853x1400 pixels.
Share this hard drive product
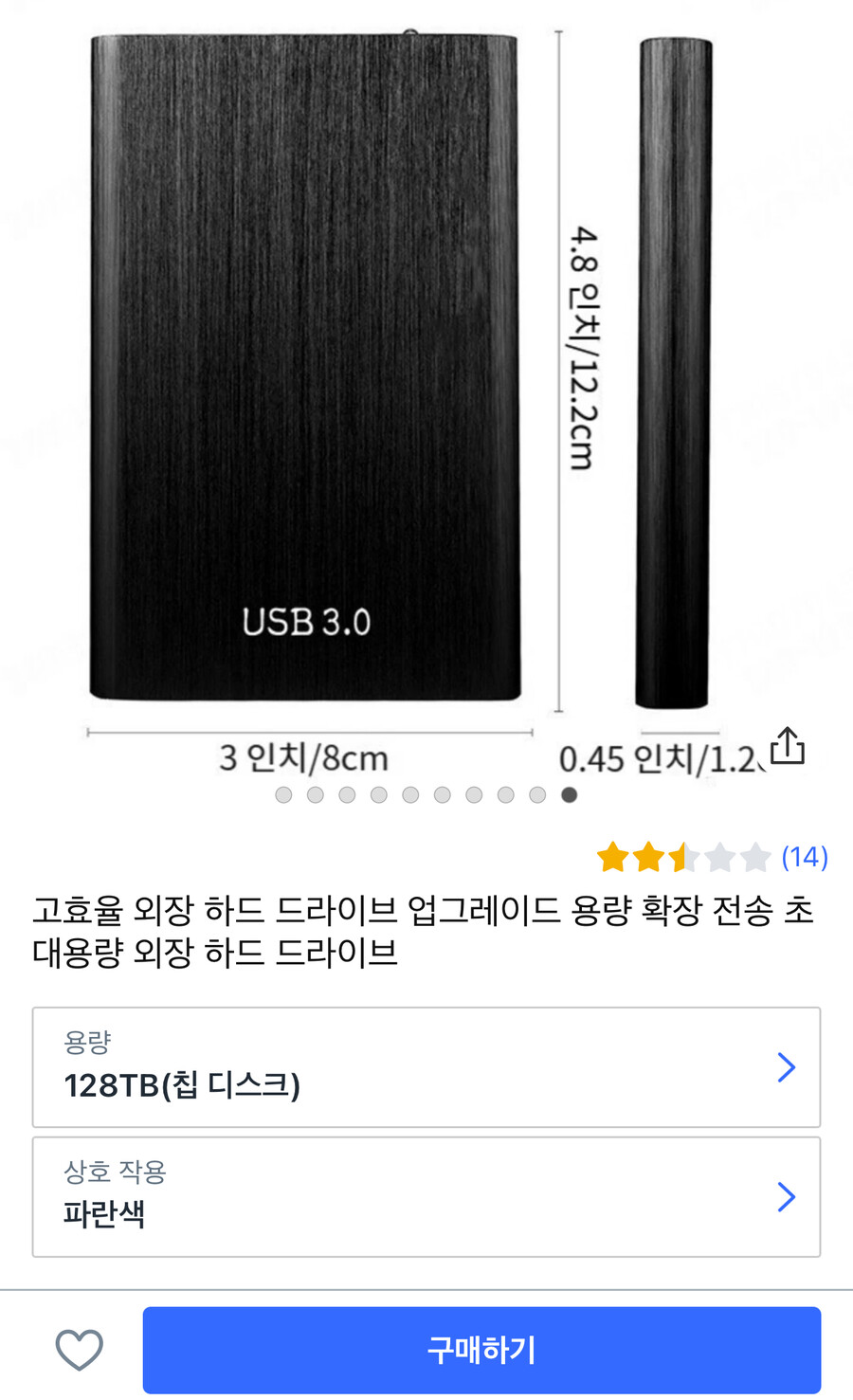click(787, 747)
